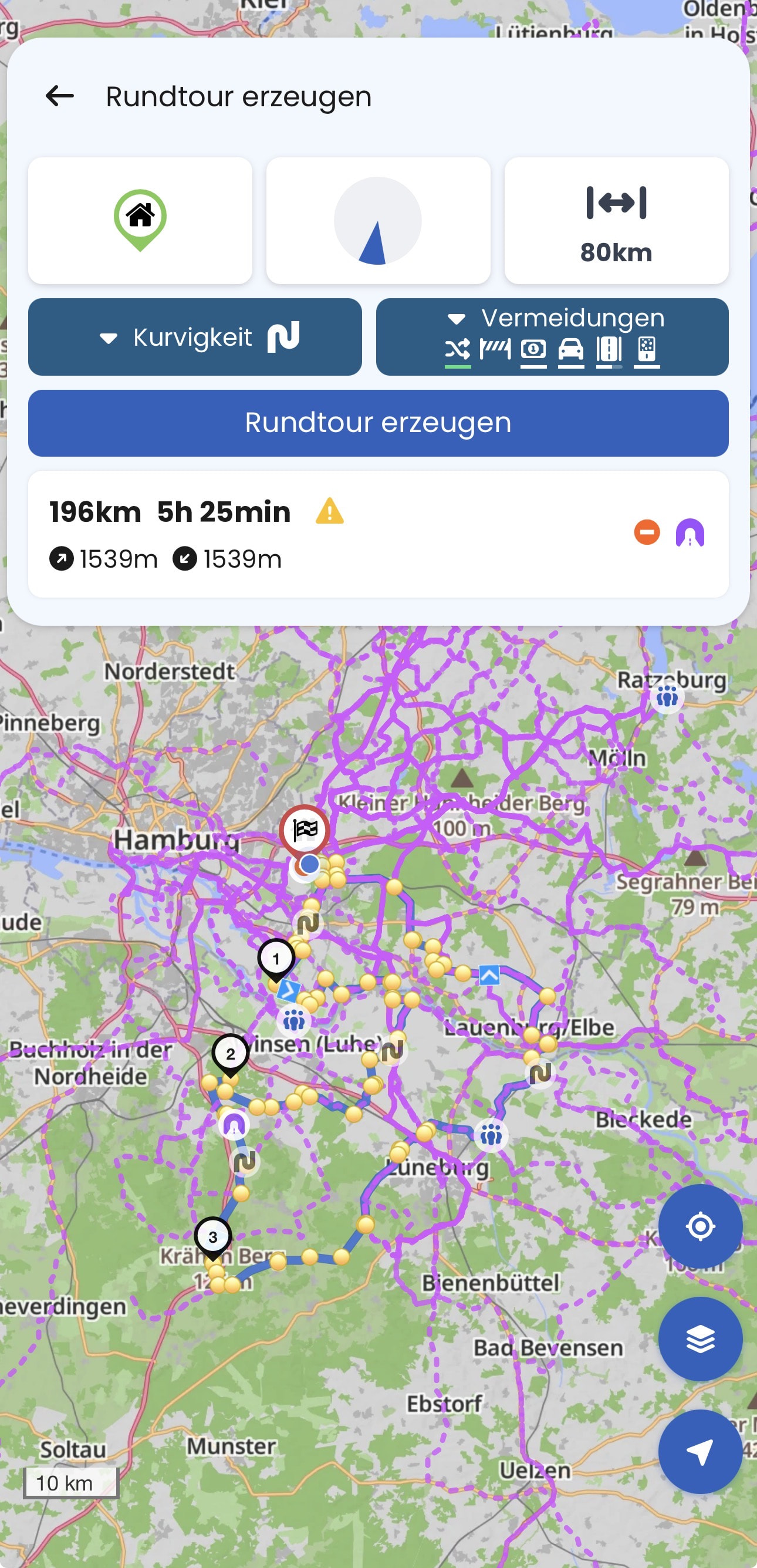Open the direction compass selector

pos(378,220)
